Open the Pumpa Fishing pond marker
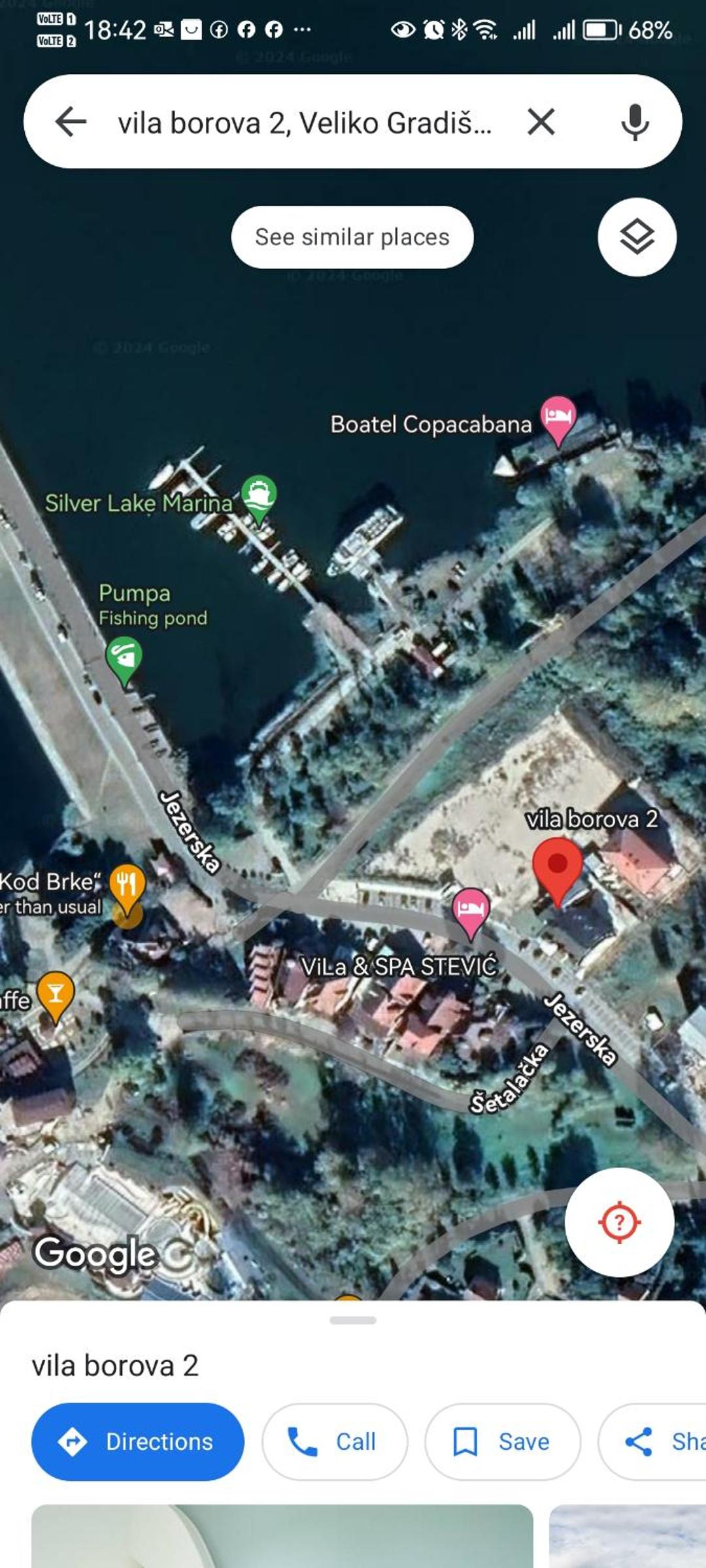The height and width of the screenshot is (1568, 706). 124,661
